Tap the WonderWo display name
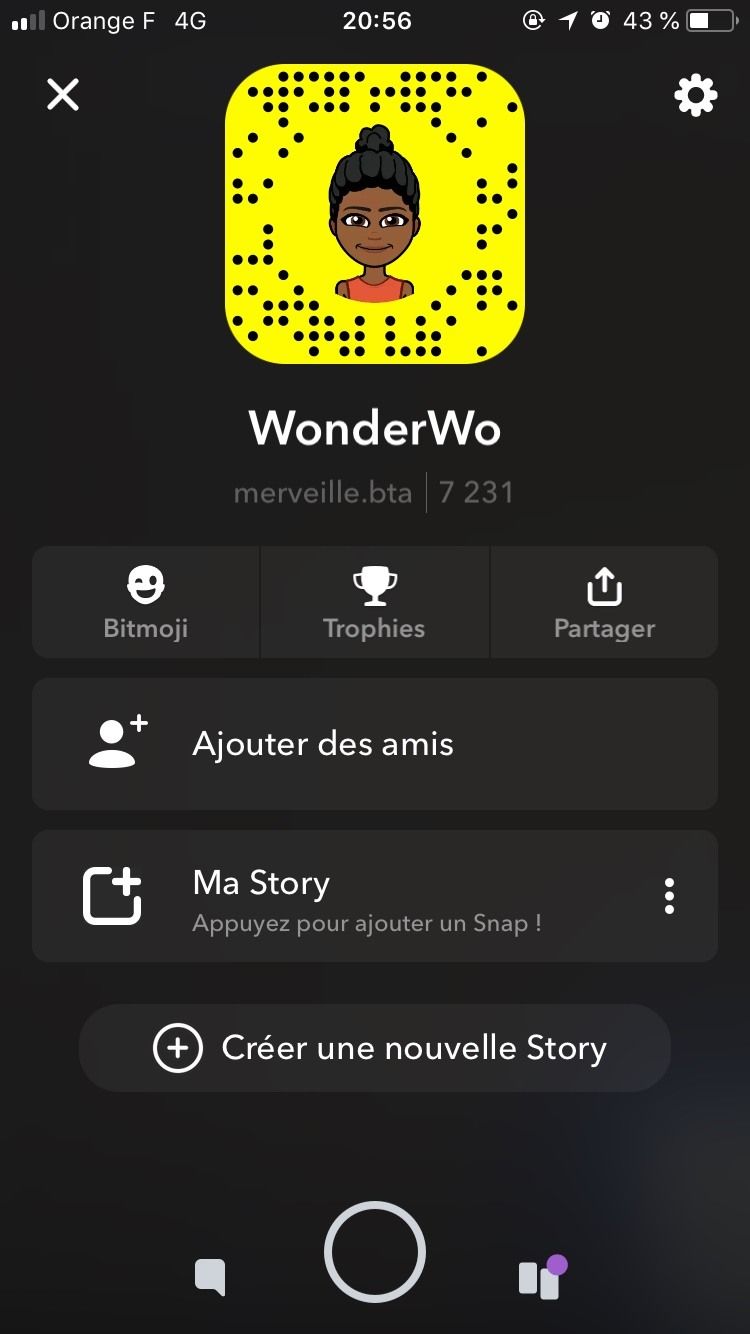The height and width of the screenshot is (1334, 750). 375,428
